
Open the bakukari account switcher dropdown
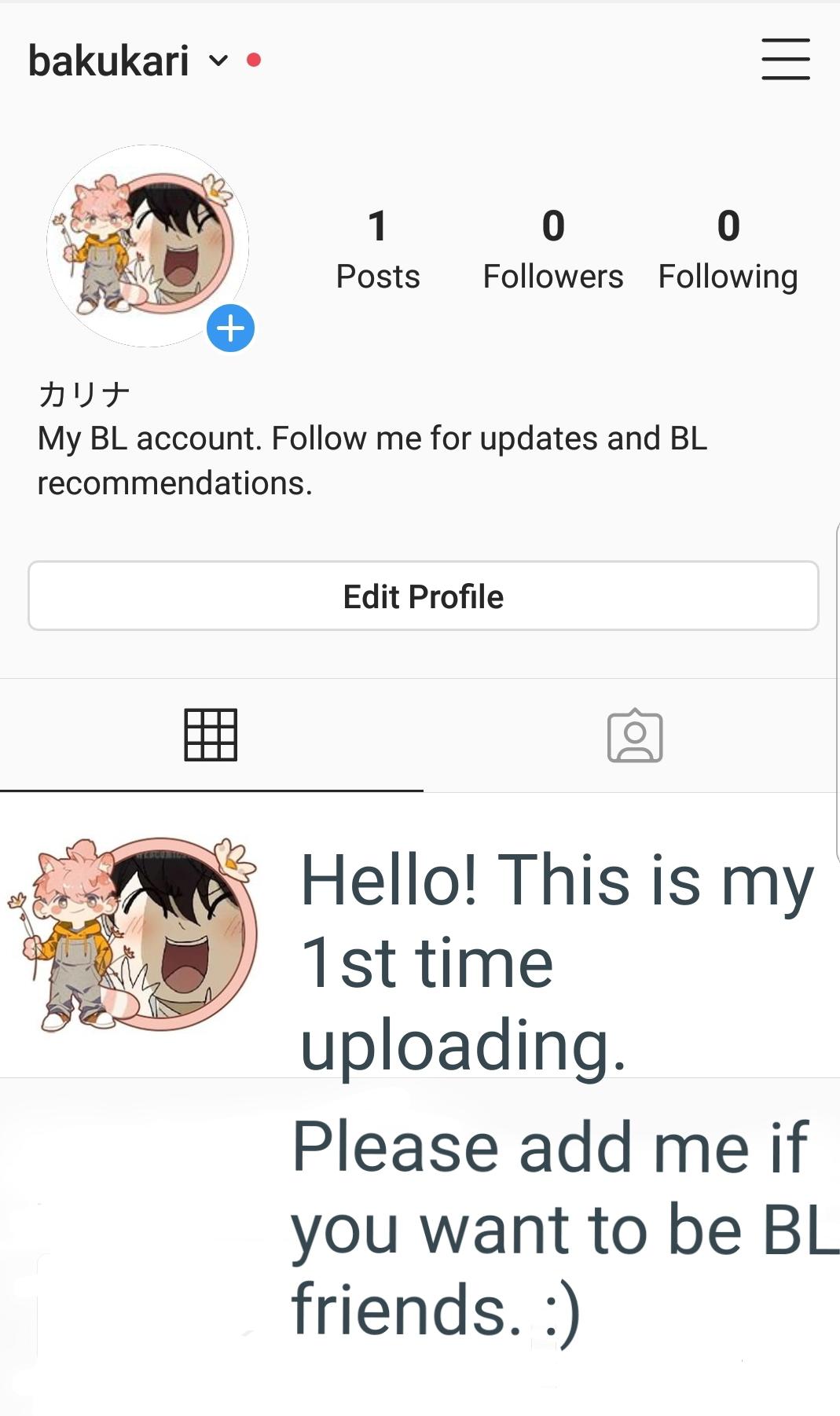[218, 61]
